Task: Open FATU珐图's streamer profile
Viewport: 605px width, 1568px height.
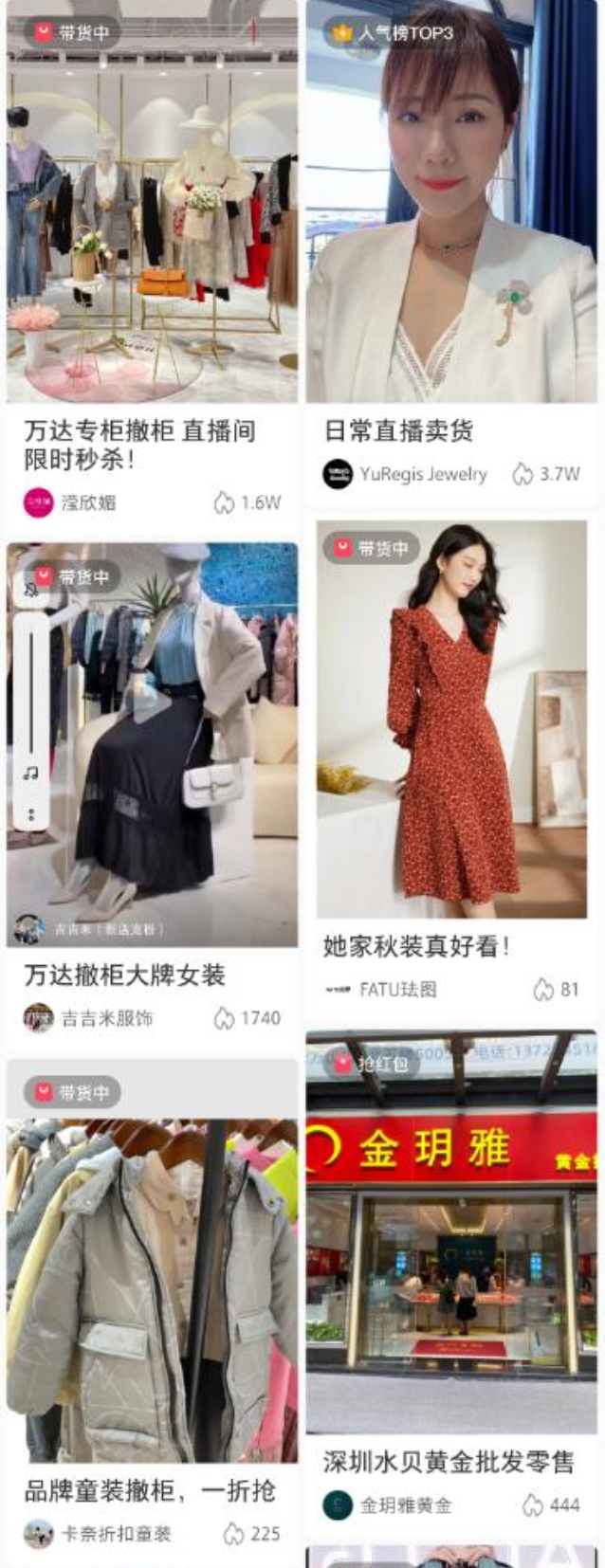Action: (x=397, y=990)
